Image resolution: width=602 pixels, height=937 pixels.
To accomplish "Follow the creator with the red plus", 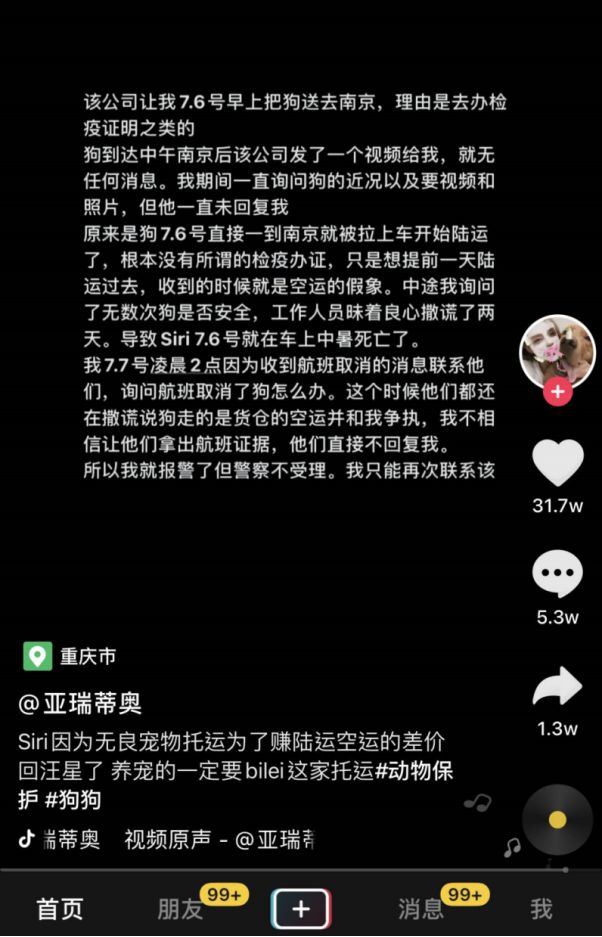I will pos(557,391).
